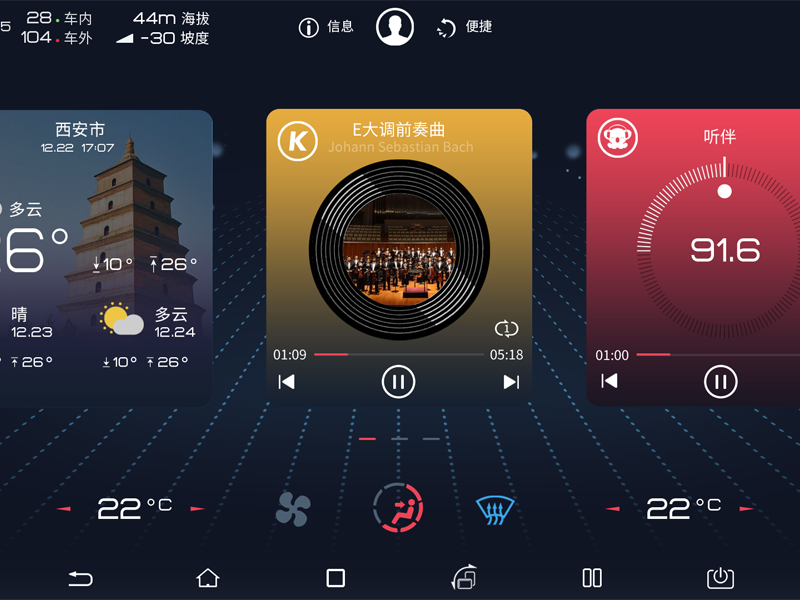Open the 便捷 shortcuts button
Viewport: 800px width, 600px height.
click(x=465, y=27)
